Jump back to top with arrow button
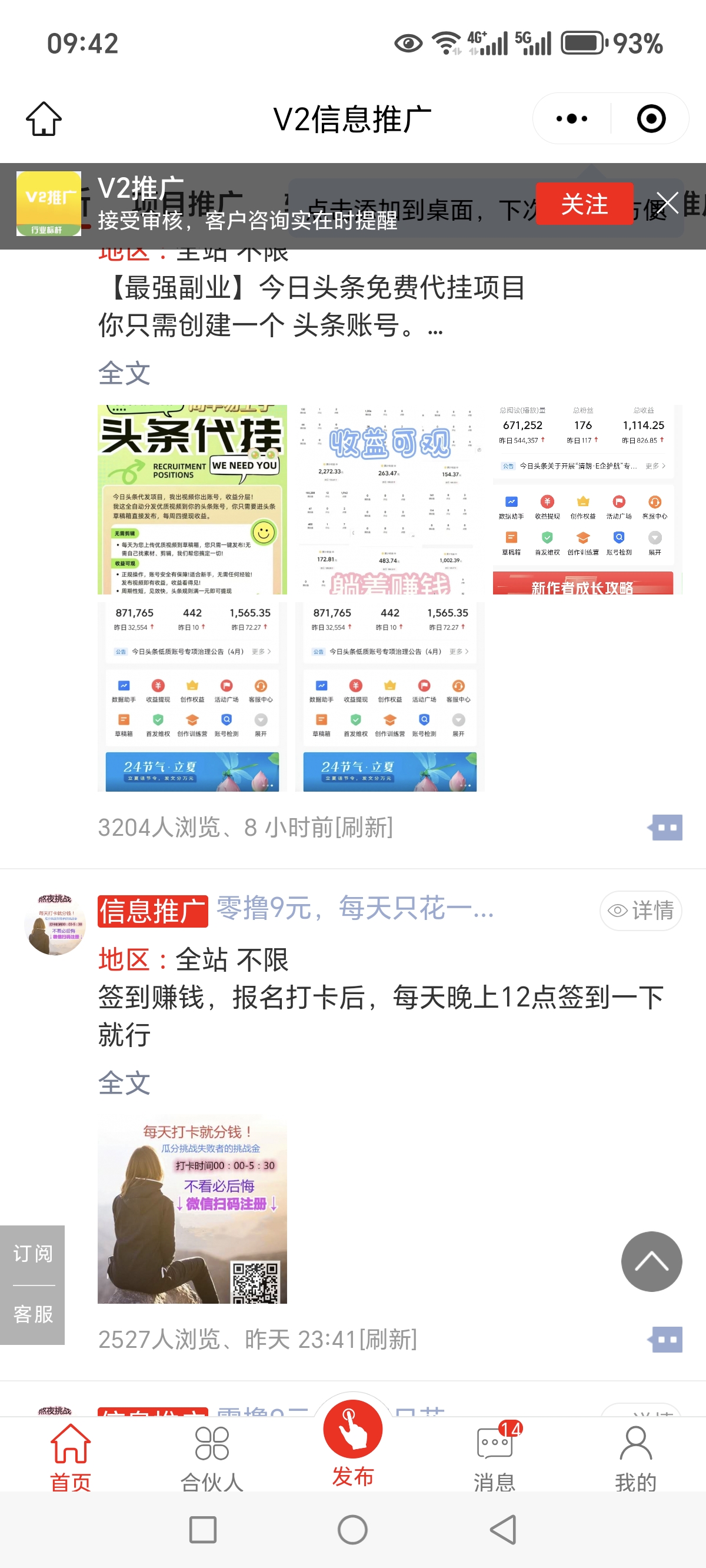 pos(651,1261)
